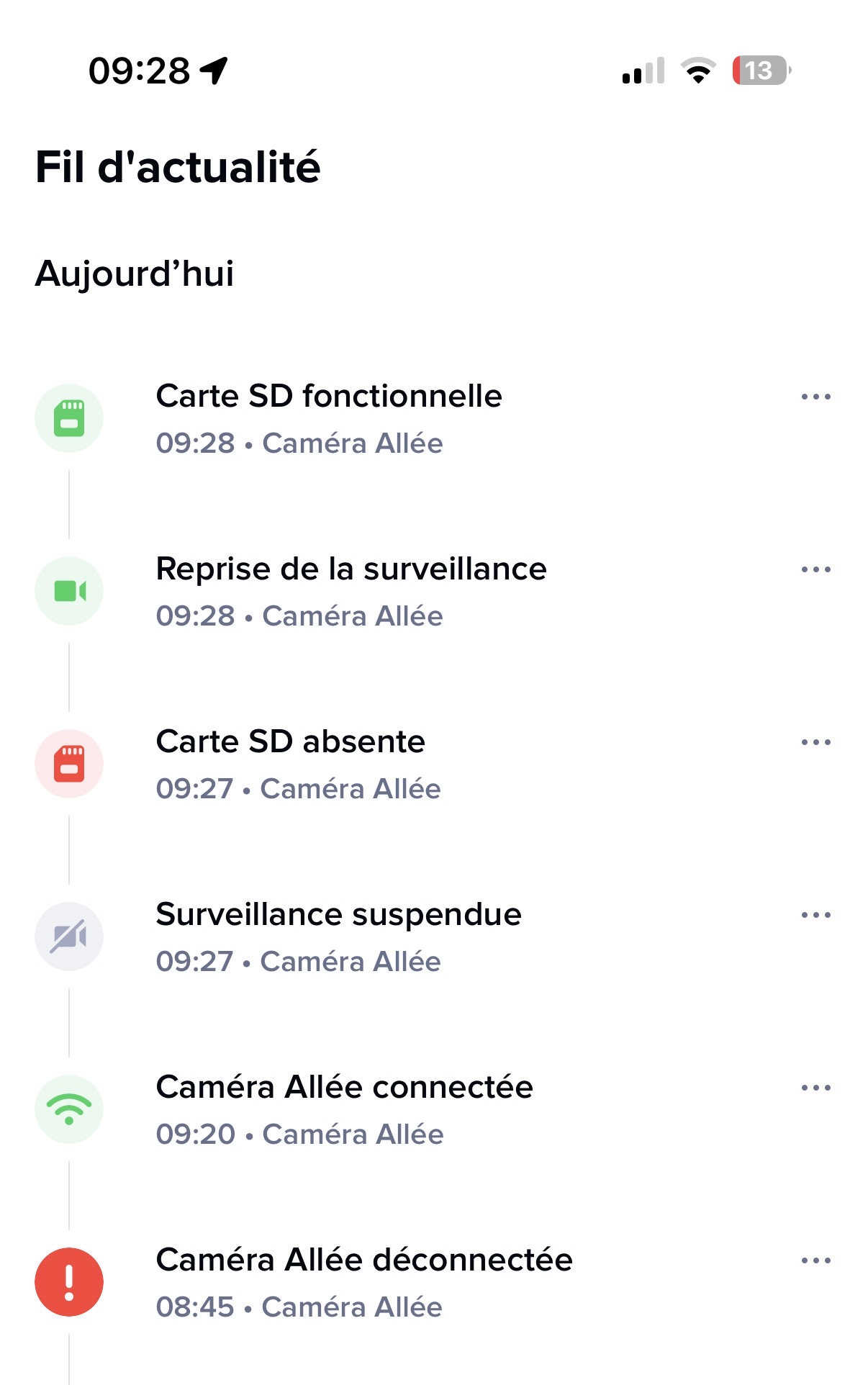This screenshot has width=868, height=1385.
Task: Open options for Surveillance suspendue
Action: pos(815,915)
